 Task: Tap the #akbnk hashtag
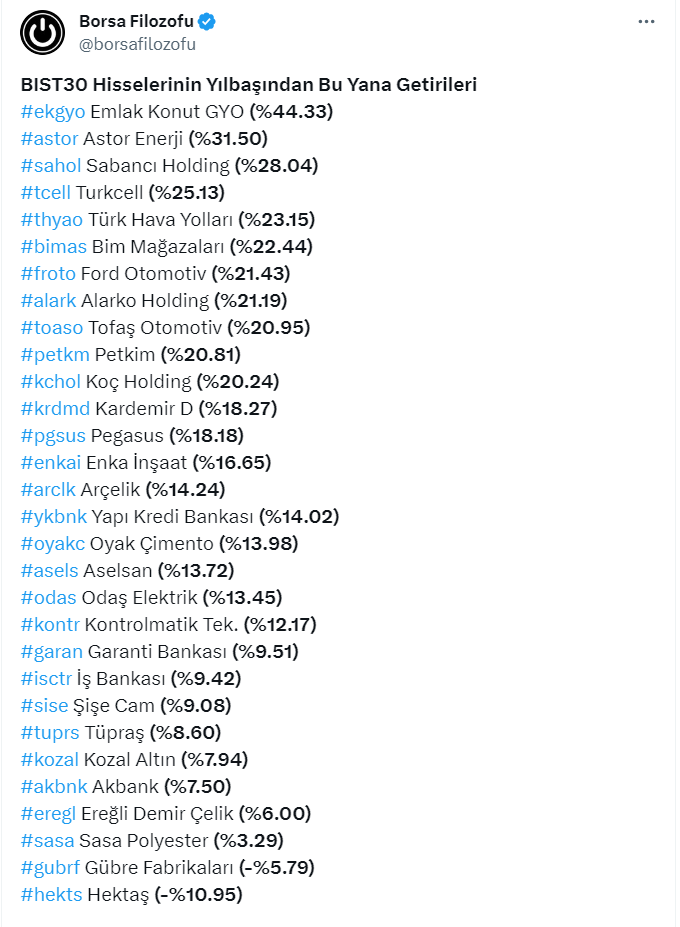(54, 786)
